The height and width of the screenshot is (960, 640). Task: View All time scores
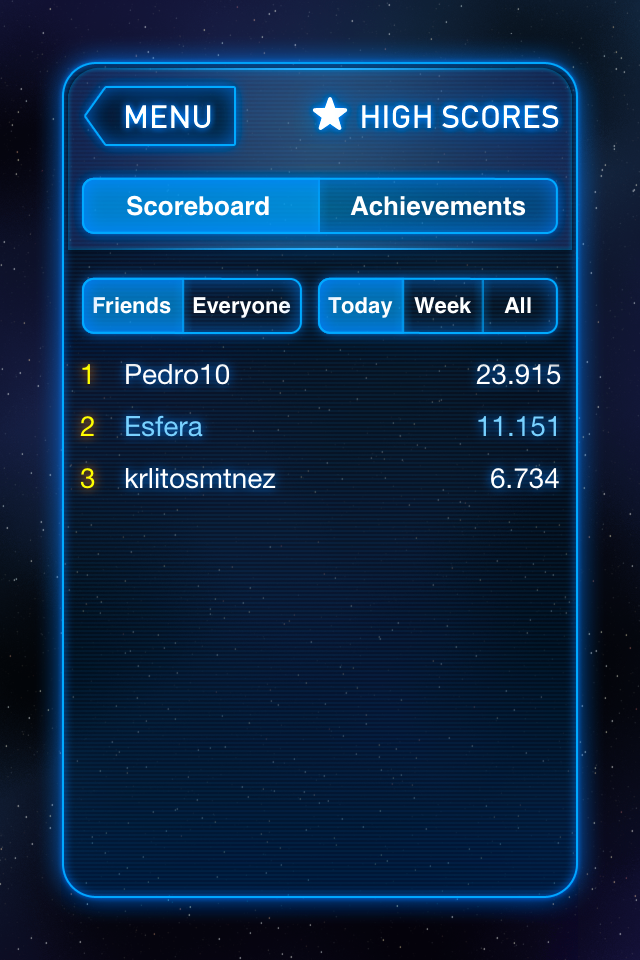point(519,306)
